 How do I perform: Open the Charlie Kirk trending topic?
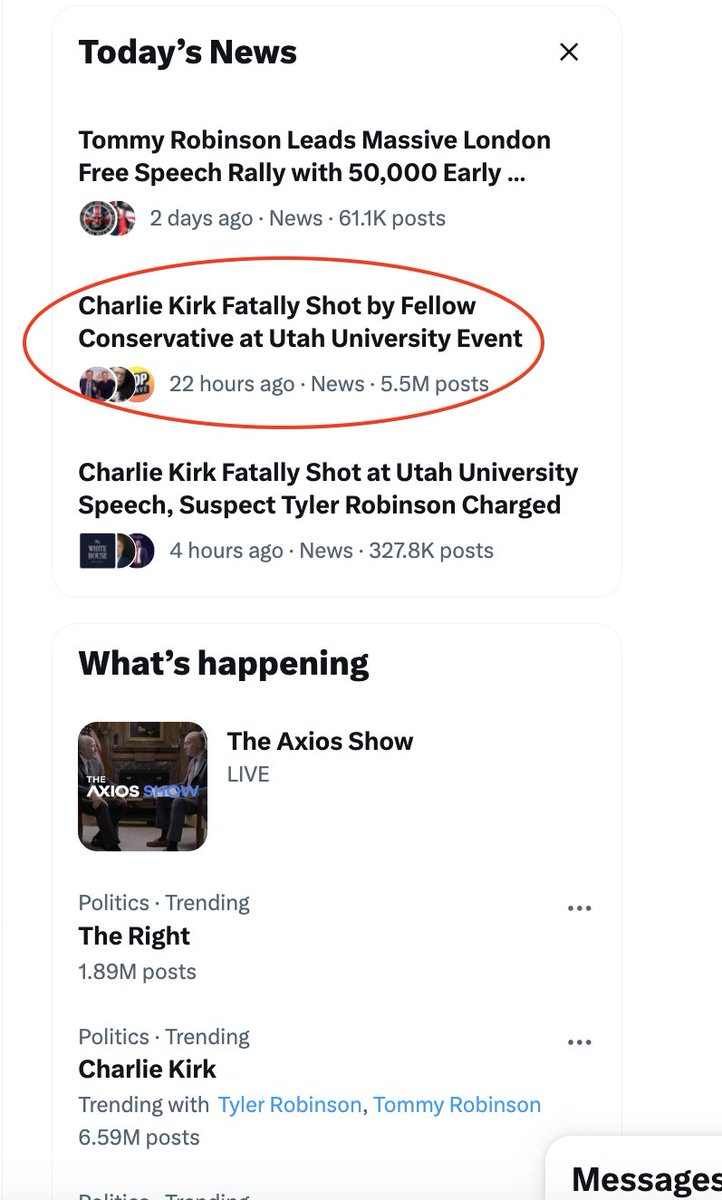pyautogui.click(x=147, y=1069)
